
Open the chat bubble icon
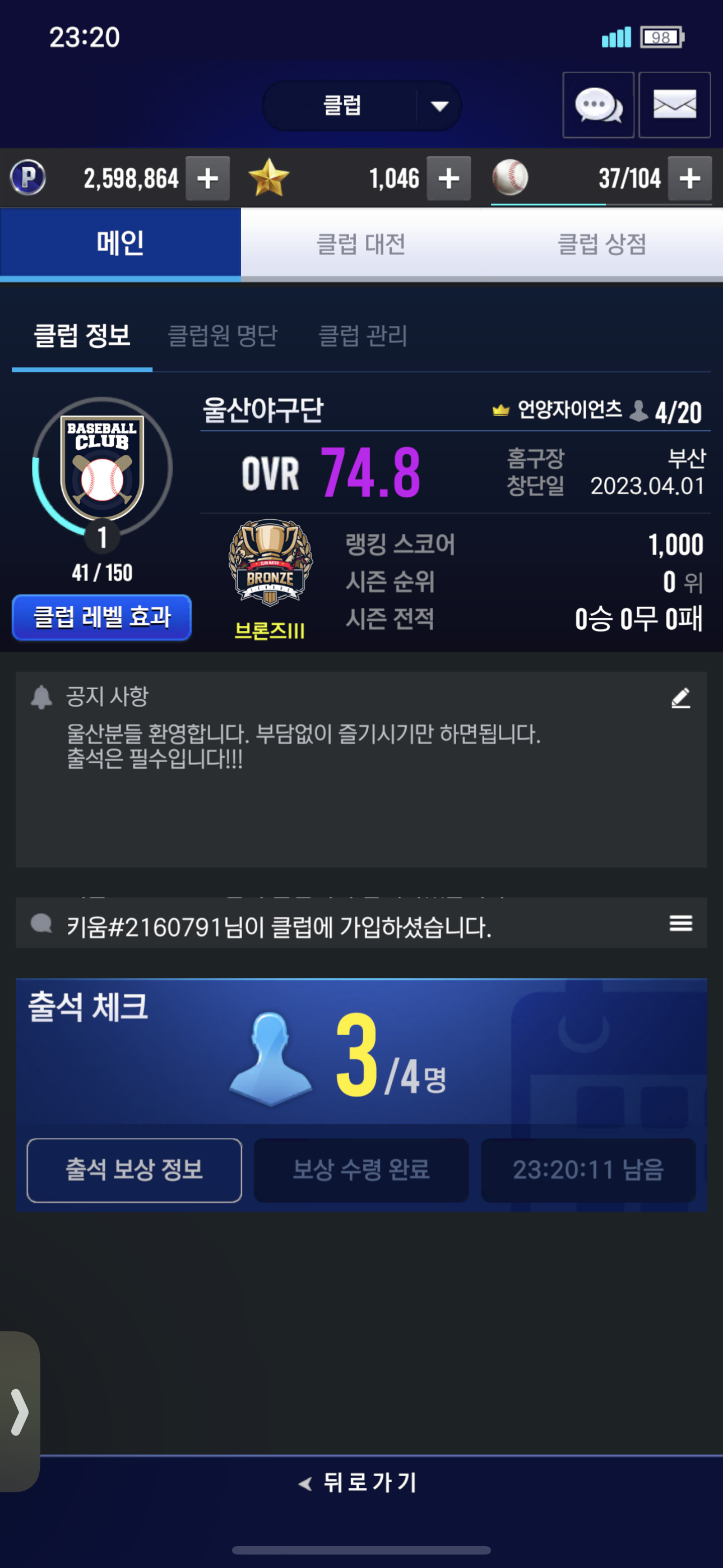[x=597, y=105]
